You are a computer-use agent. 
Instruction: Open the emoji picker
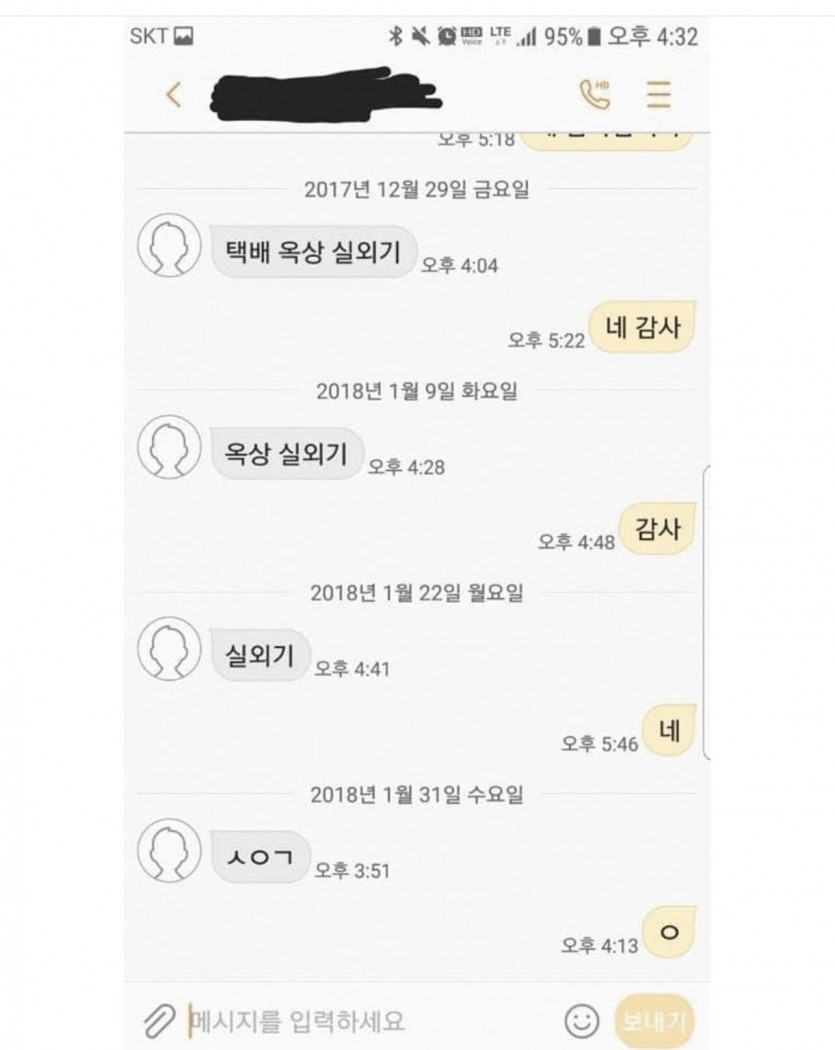point(582,1021)
